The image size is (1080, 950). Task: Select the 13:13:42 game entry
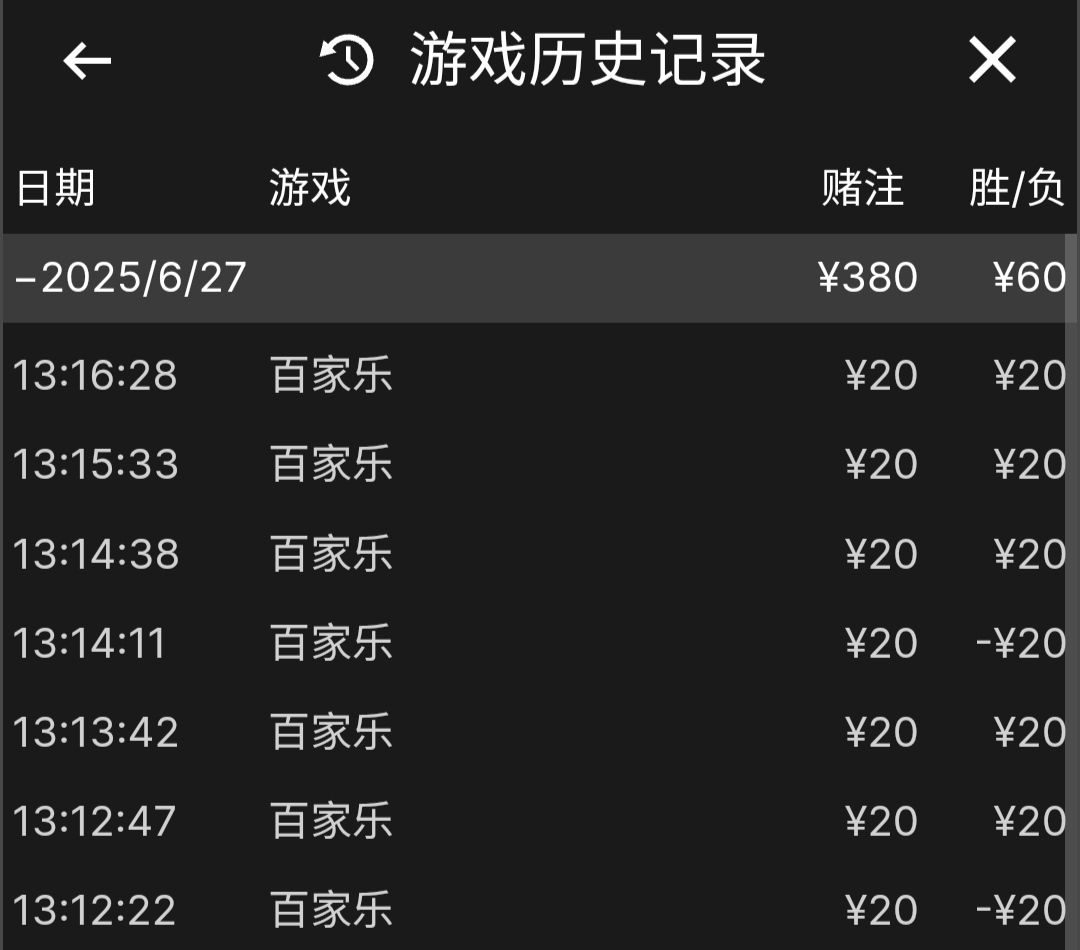[330, 732]
